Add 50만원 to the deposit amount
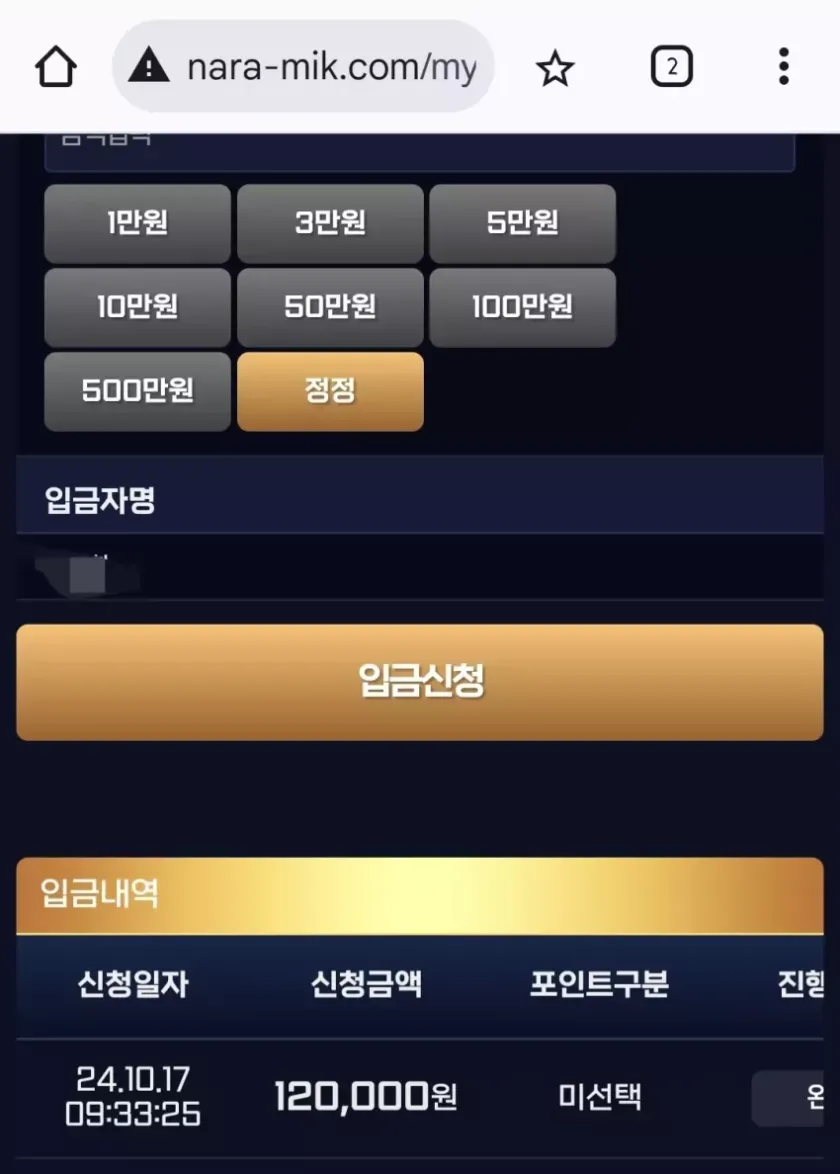840x1174 pixels. pyautogui.click(x=330, y=307)
